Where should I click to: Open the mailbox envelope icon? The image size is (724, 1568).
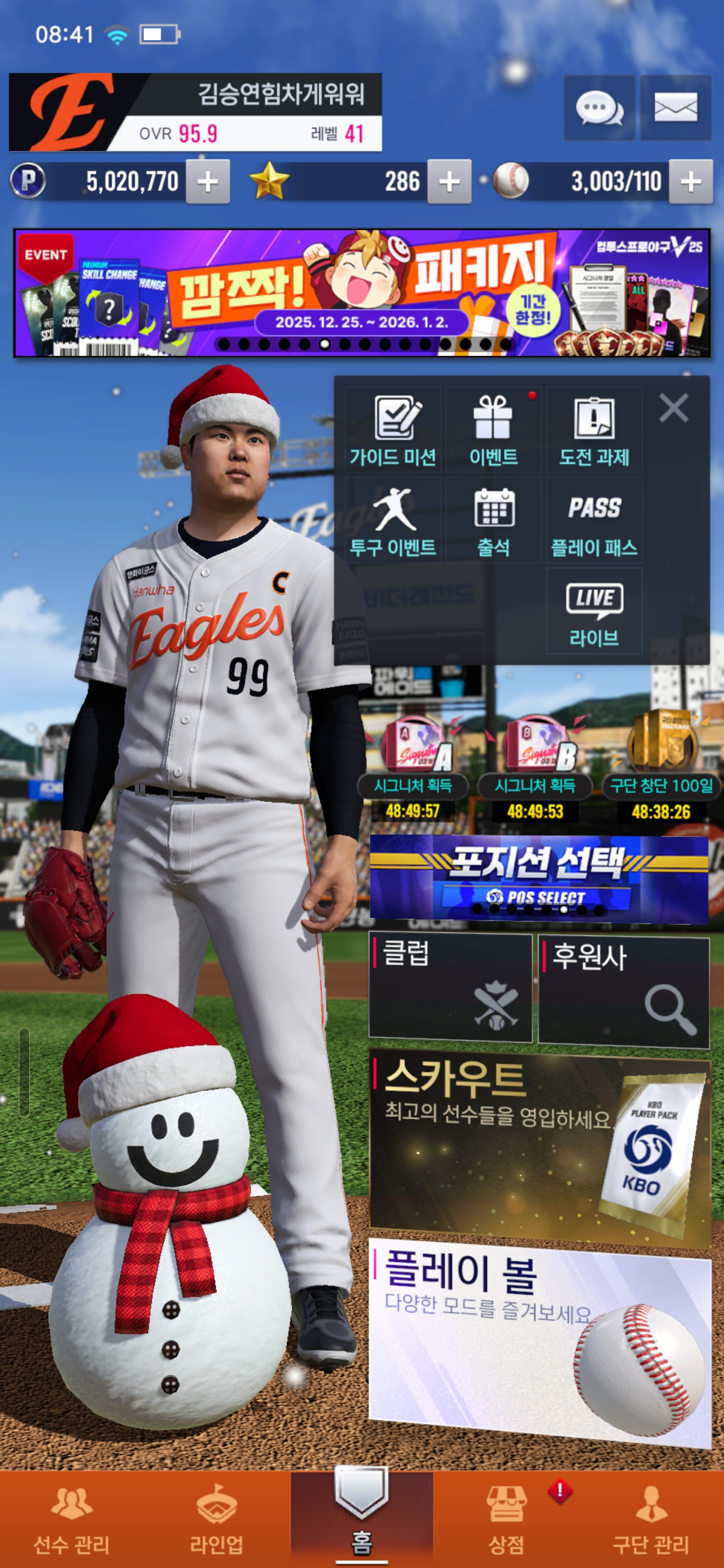click(x=675, y=109)
